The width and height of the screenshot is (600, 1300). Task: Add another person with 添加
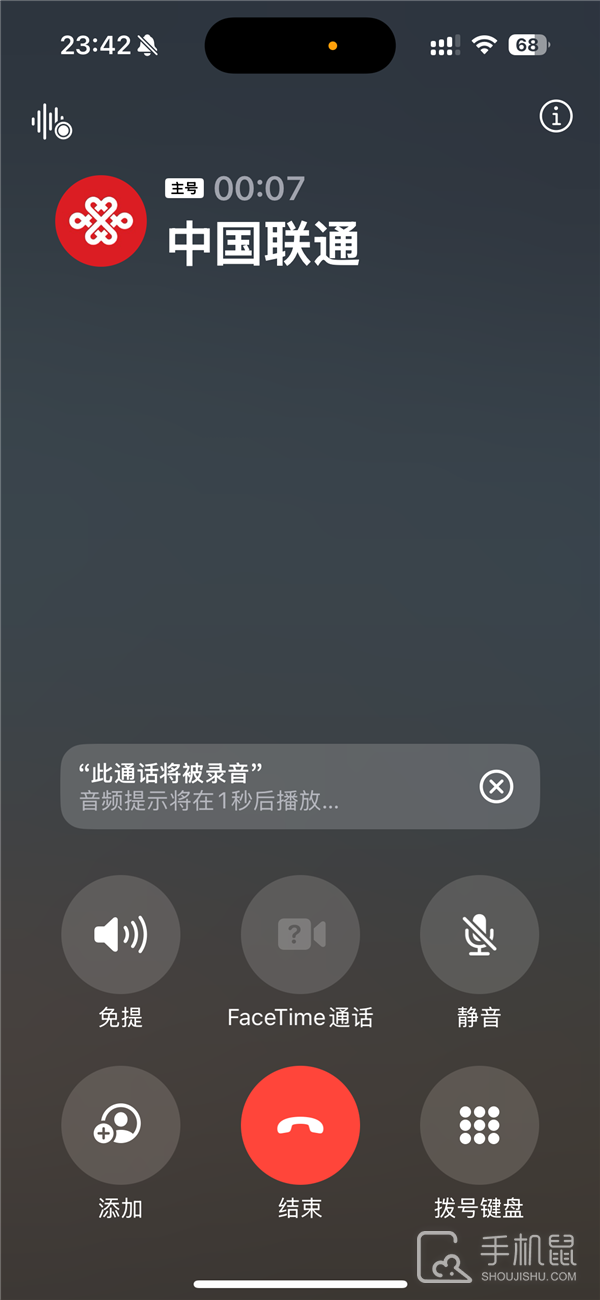[121, 1125]
